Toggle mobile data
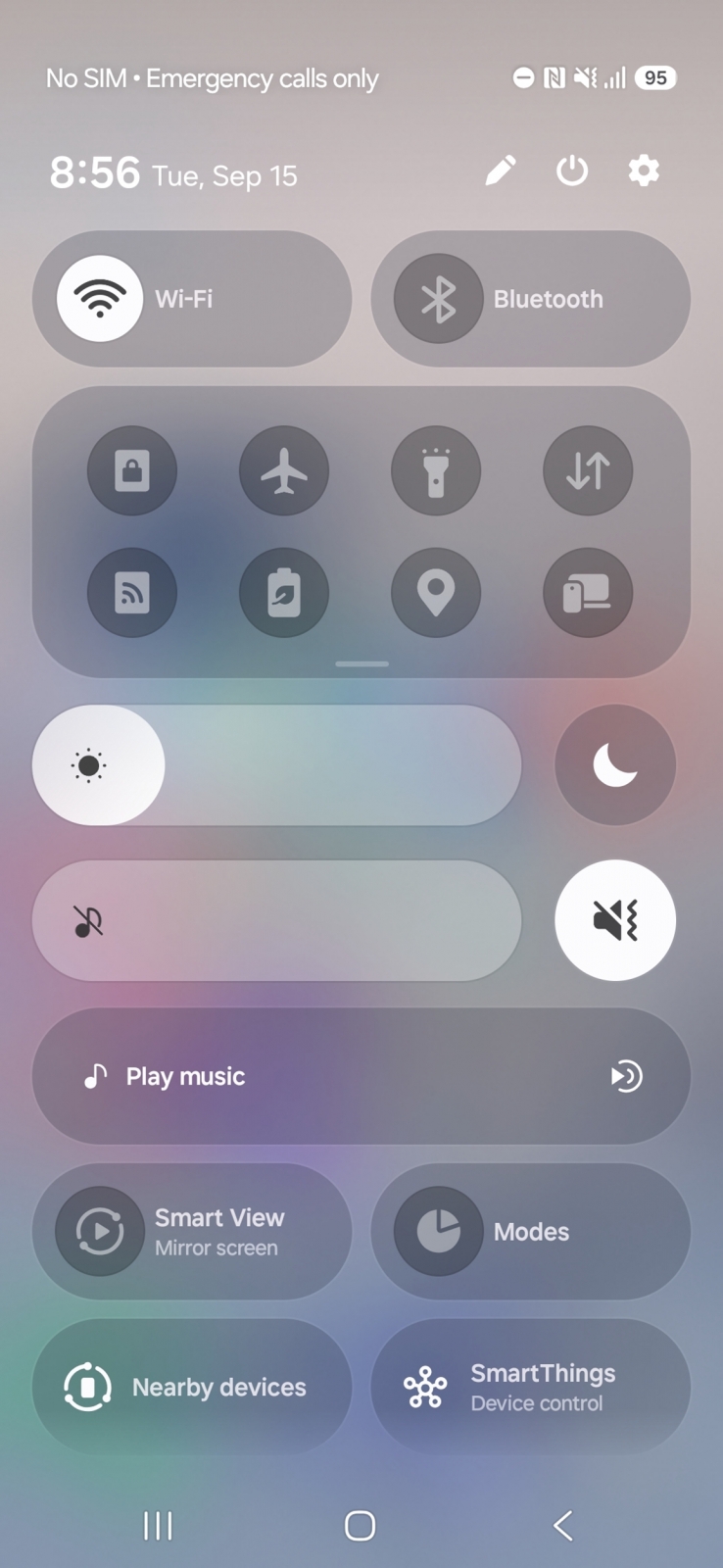 [588, 471]
